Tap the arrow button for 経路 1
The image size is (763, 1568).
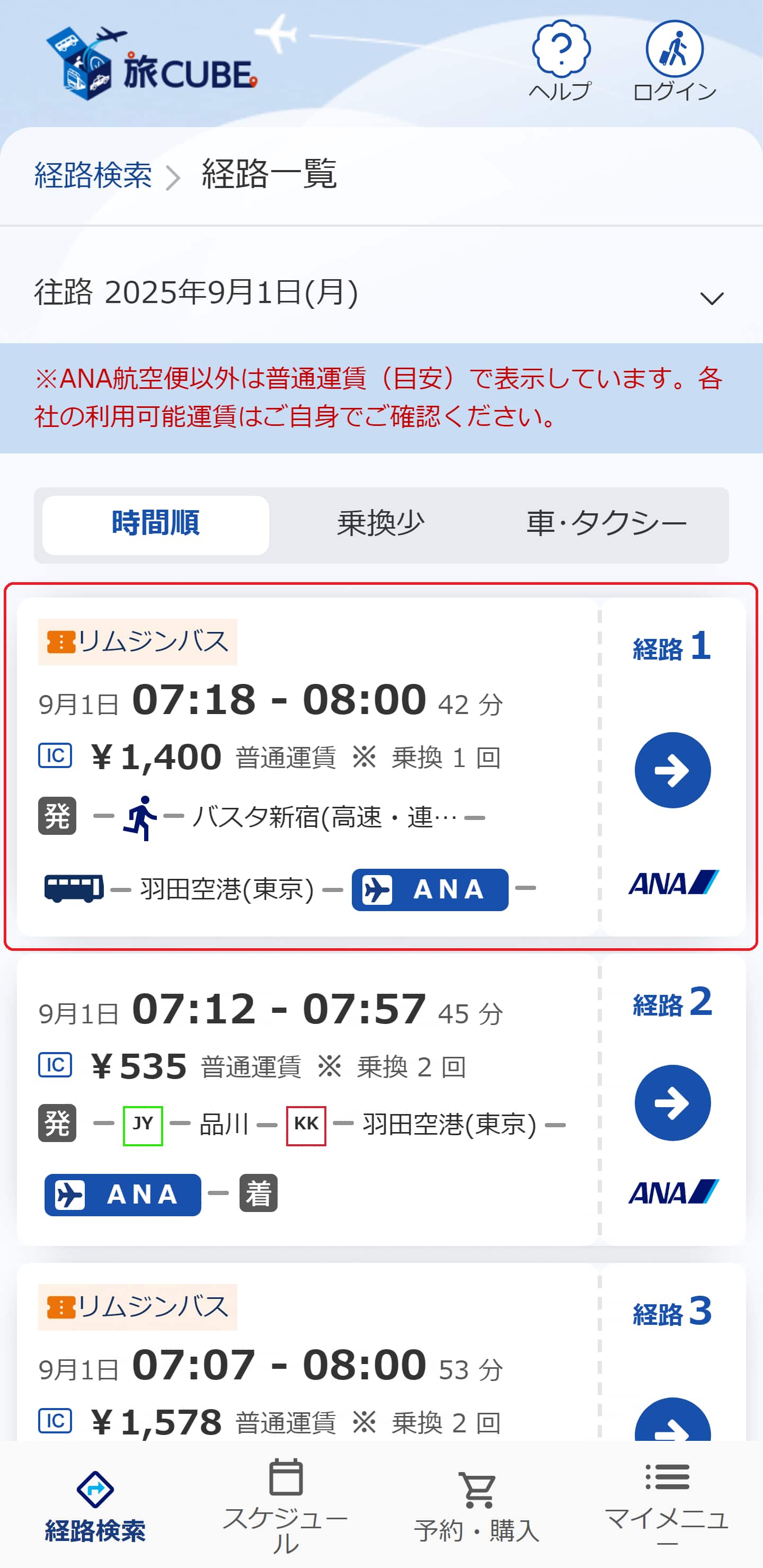click(x=672, y=770)
